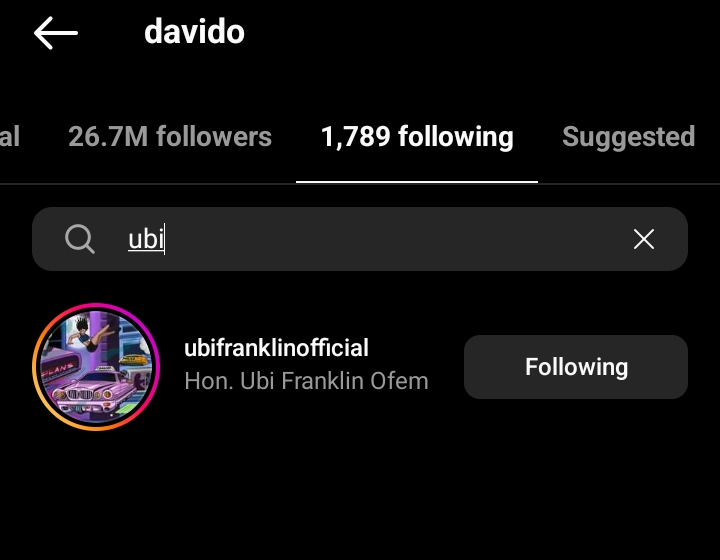The height and width of the screenshot is (560, 720).
Task: Switch to the Suggested tab
Action: click(628, 137)
